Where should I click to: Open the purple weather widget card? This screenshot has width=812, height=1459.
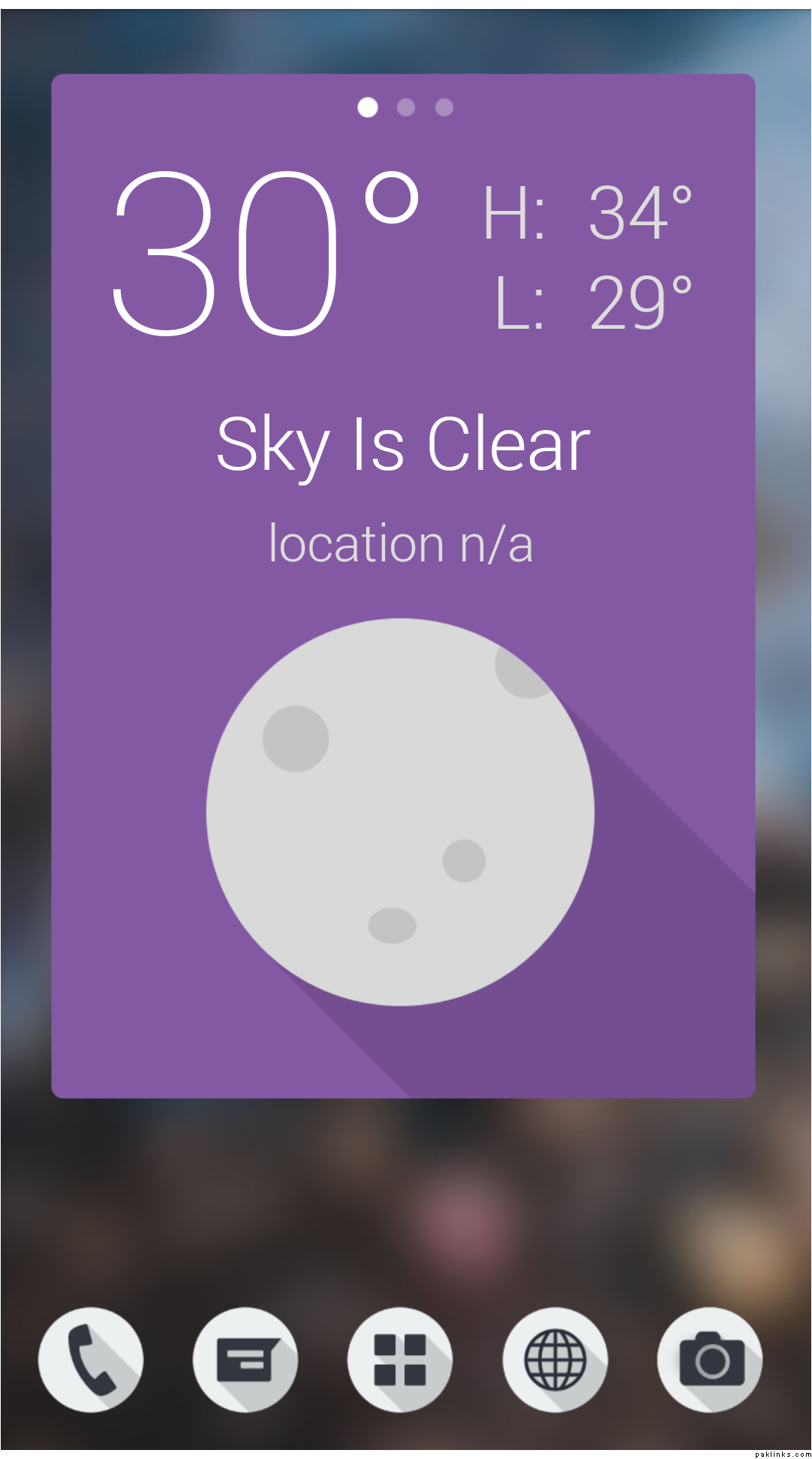tap(403, 585)
